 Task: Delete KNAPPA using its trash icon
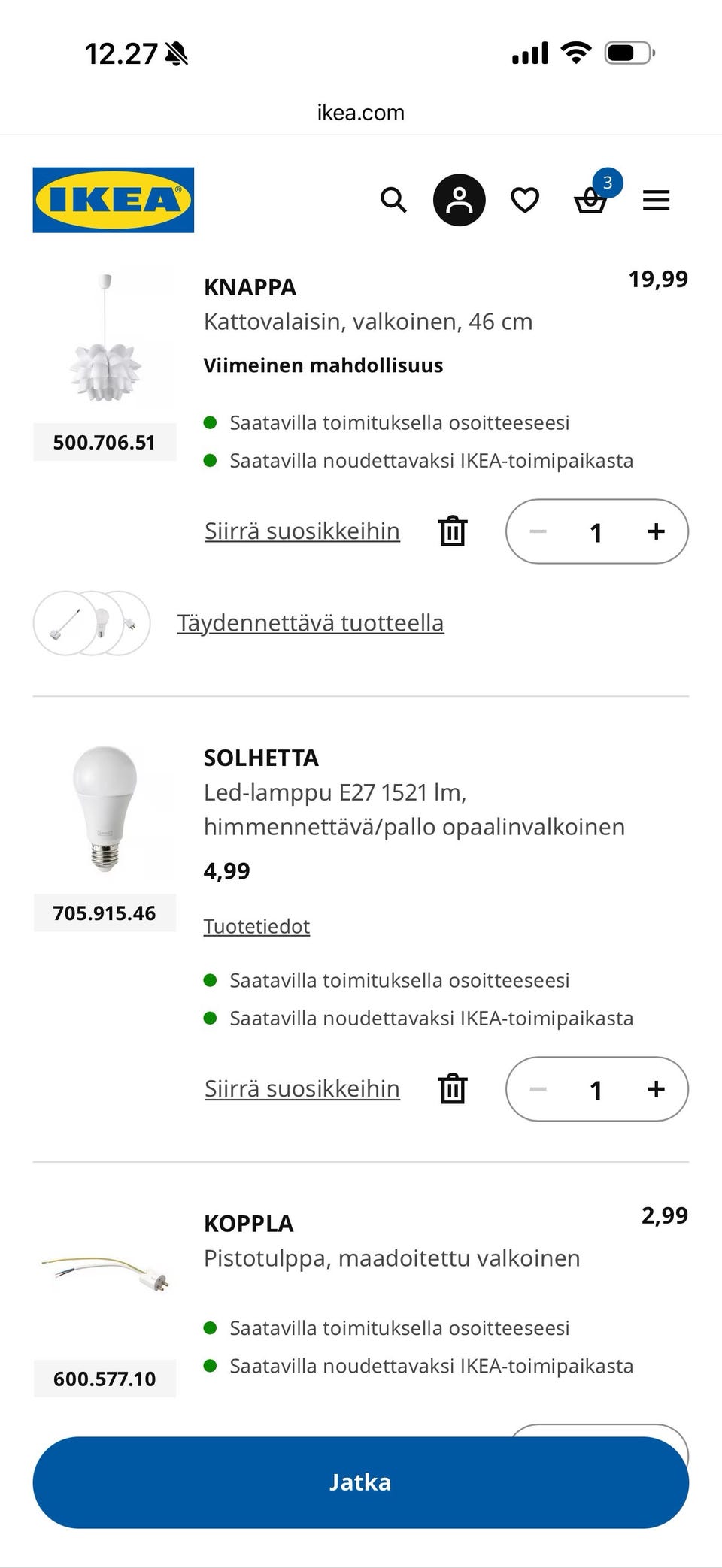point(452,531)
